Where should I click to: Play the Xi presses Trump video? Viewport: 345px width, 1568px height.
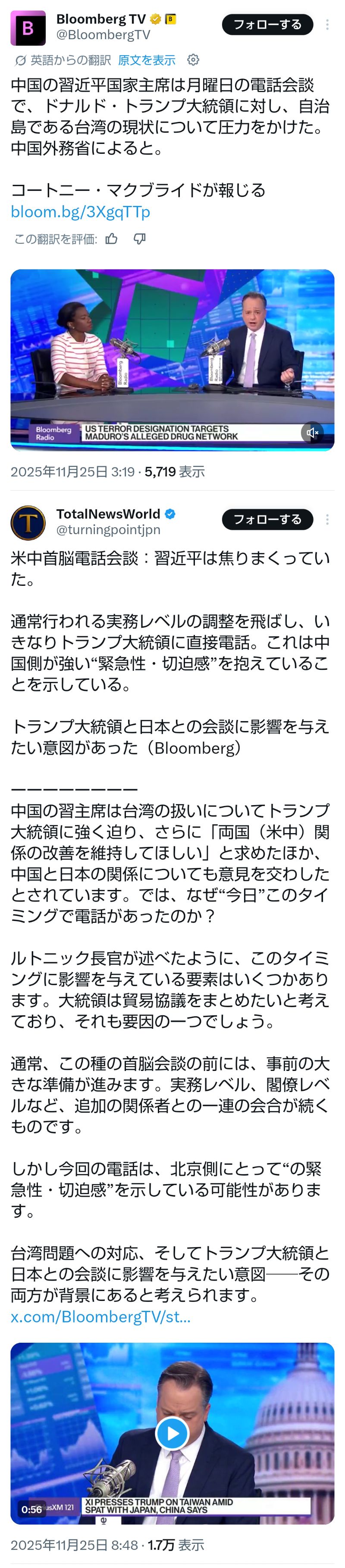(172, 1433)
